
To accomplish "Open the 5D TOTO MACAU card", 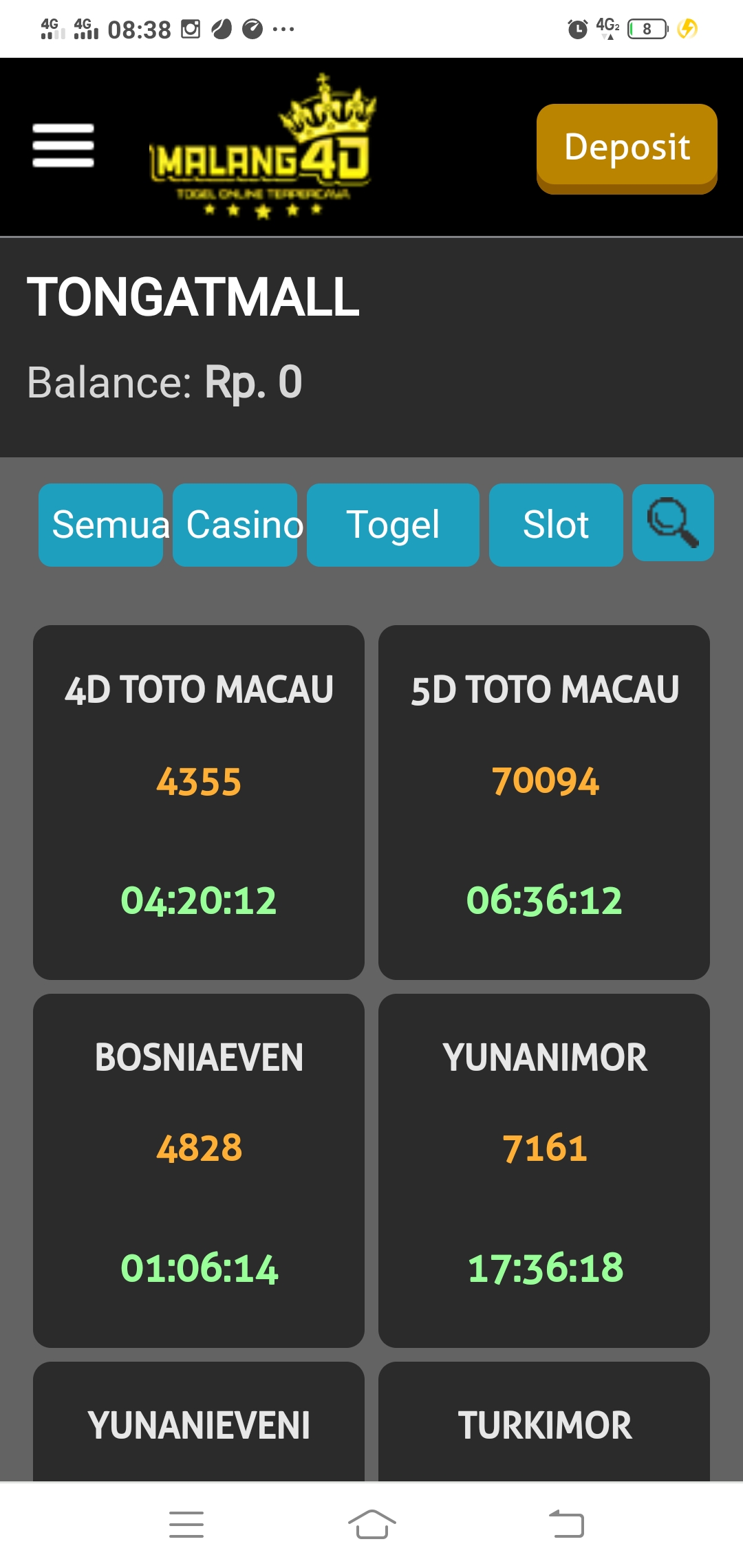I will point(544,802).
